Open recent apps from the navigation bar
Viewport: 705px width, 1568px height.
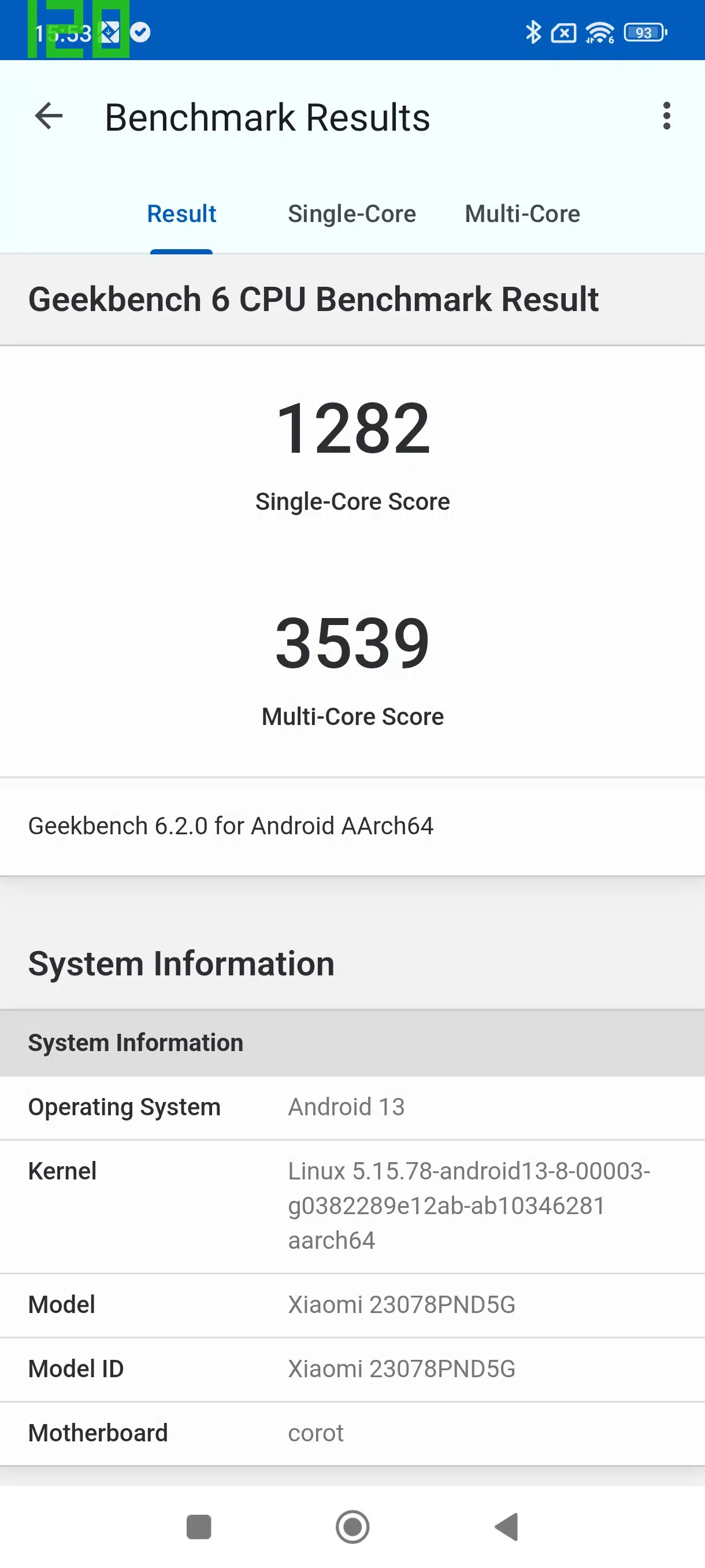tap(199, 1526)
